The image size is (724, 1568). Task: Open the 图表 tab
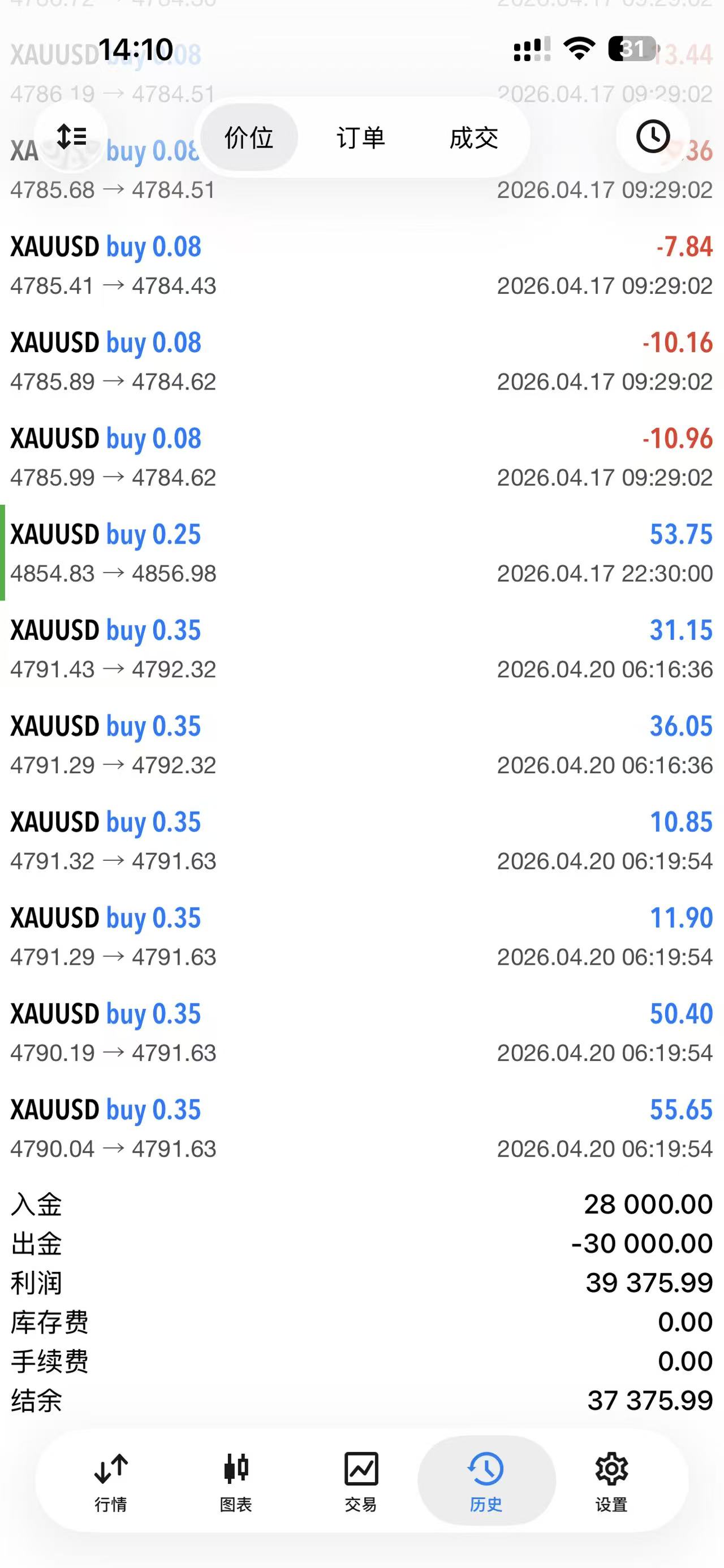click(236, 1481)
